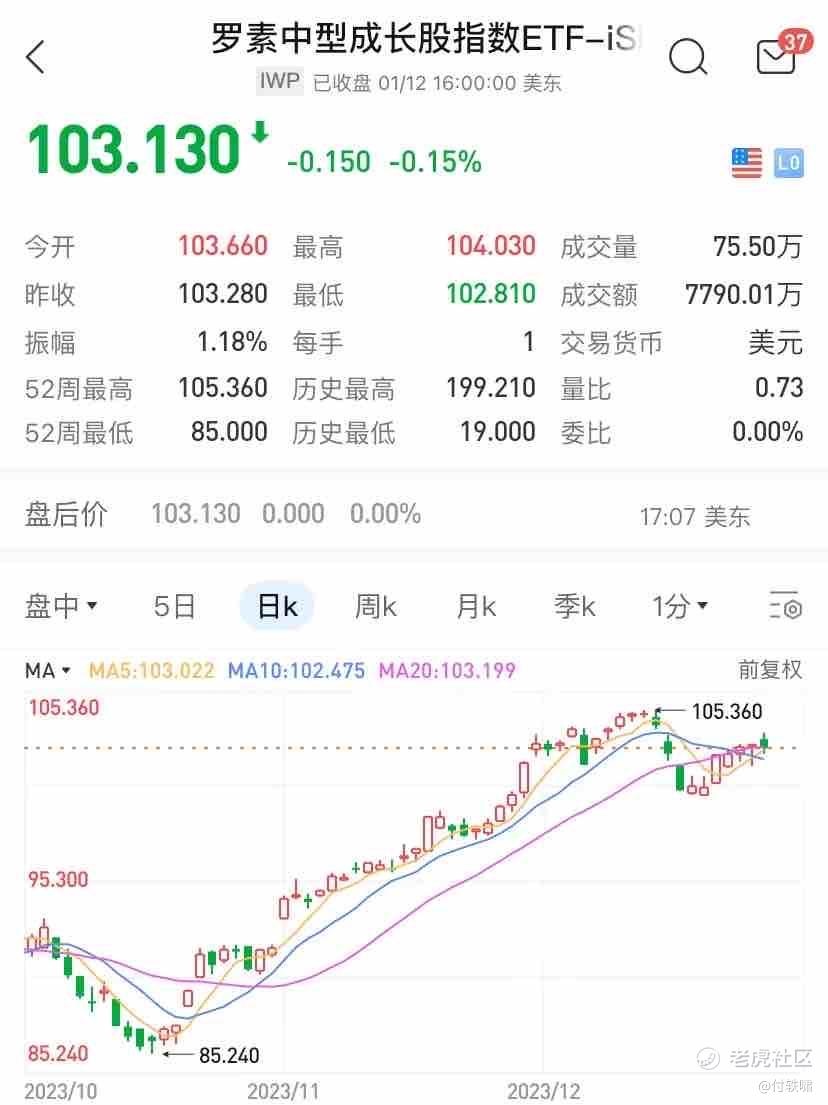Switch to the 周k weekly chart tab

[375, 606]
